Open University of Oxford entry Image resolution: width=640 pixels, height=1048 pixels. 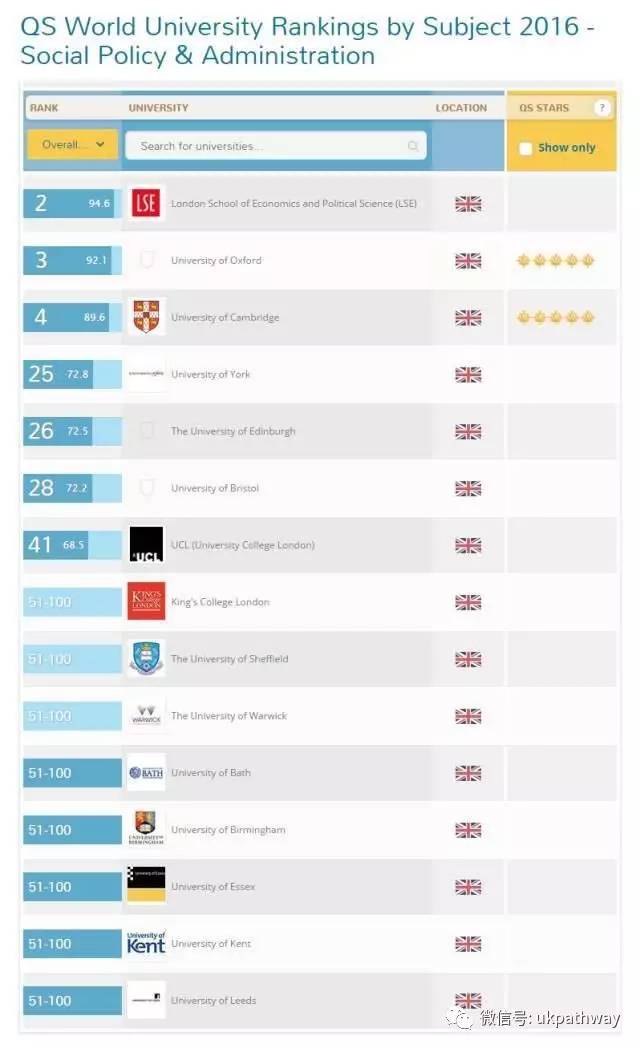pyautogui.click(x=216, y=260)
